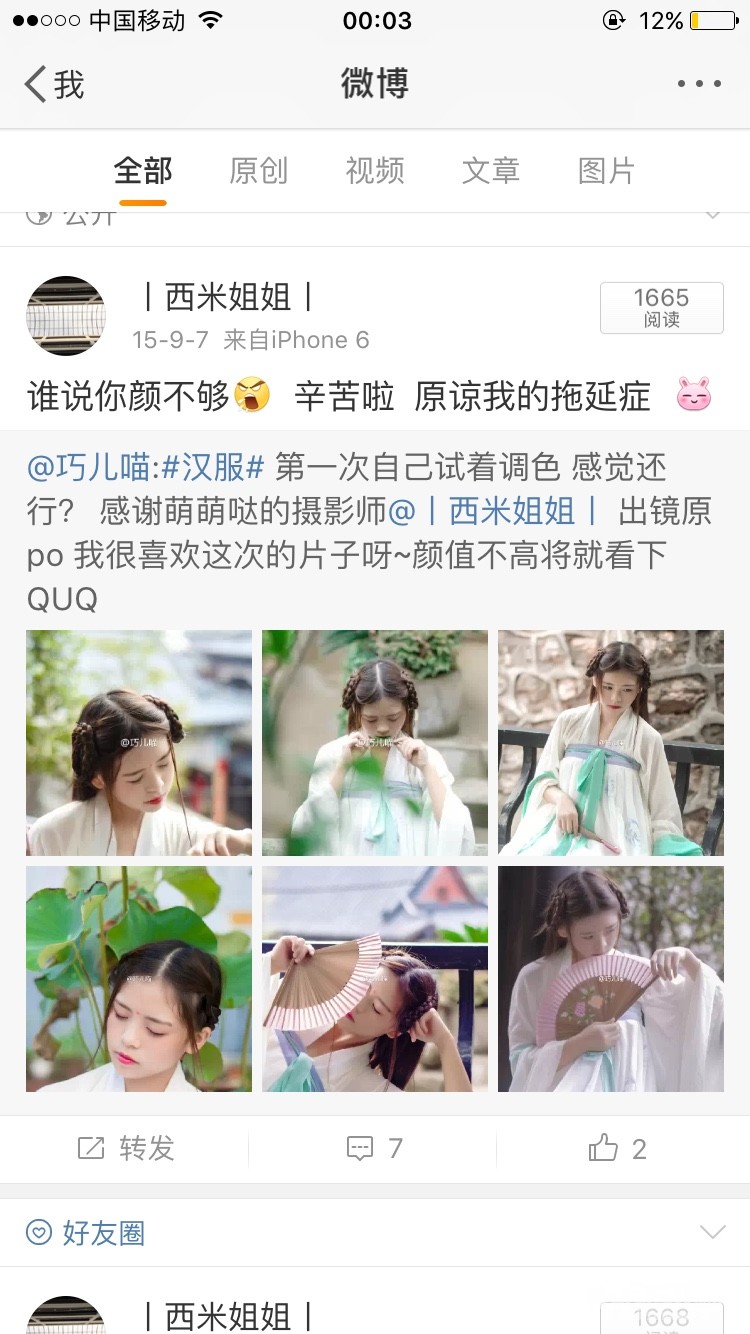
Task: Go back to the 我 page
Action: tap(54, 84)
